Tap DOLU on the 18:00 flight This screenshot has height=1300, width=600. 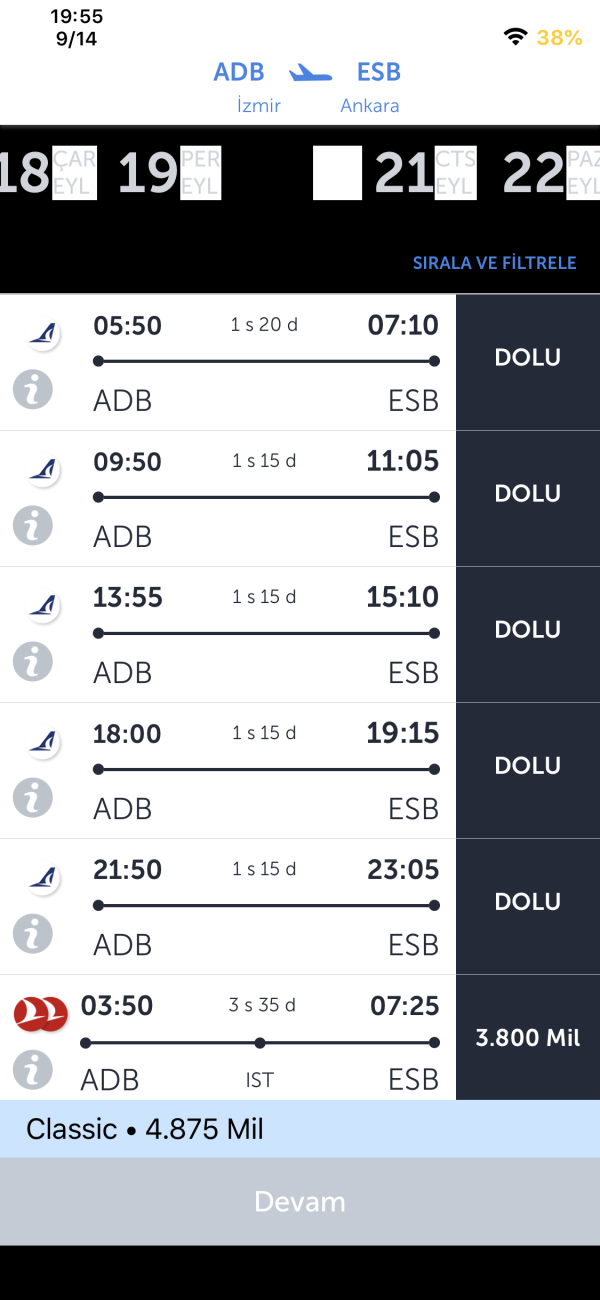pyautogui.click(x=528, y=766)
